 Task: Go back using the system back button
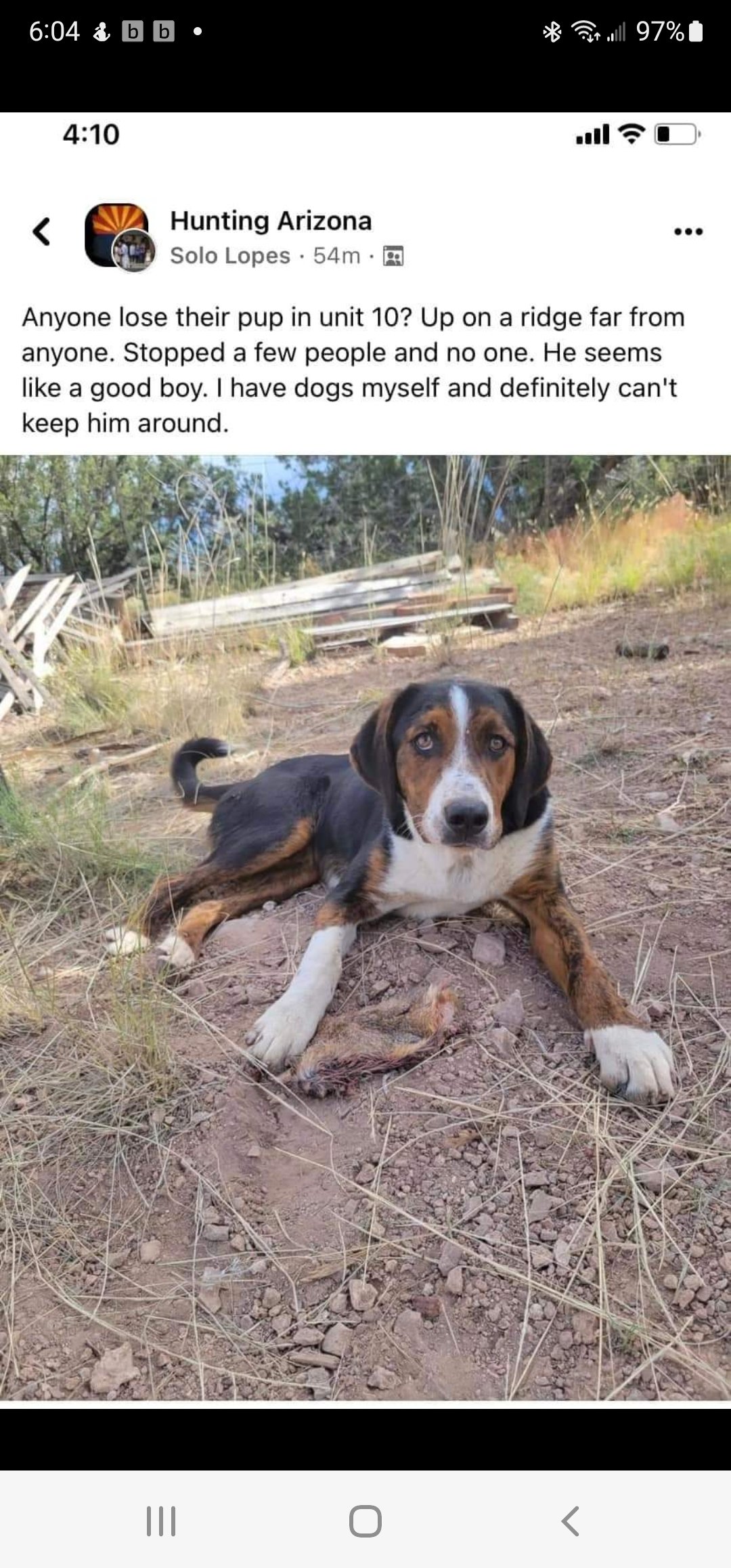click(x=570, y=1521)
